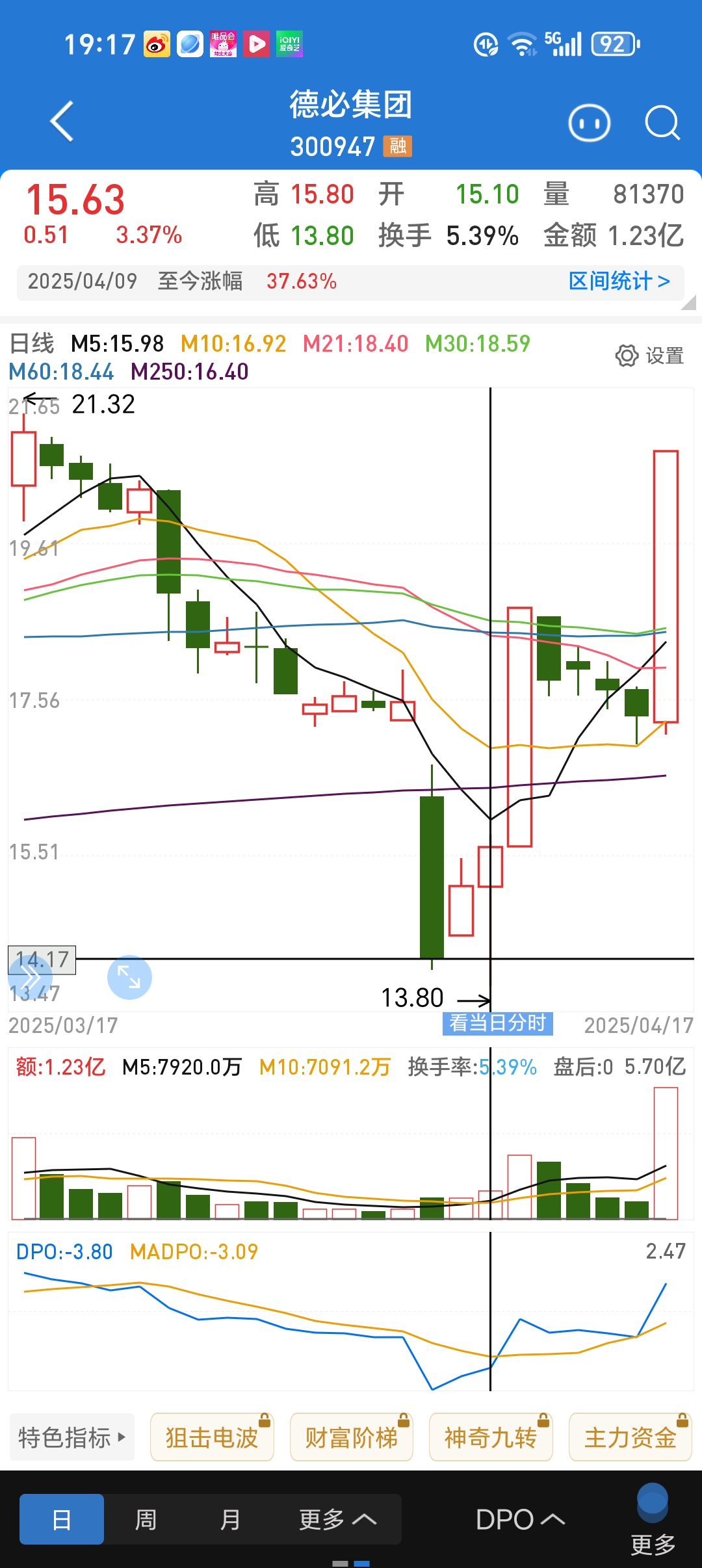Image resolution: width=702 pixels, height=1568 pixels.
Task: Switch to the 周 weekly chart tab
Action: [146, 1519]
